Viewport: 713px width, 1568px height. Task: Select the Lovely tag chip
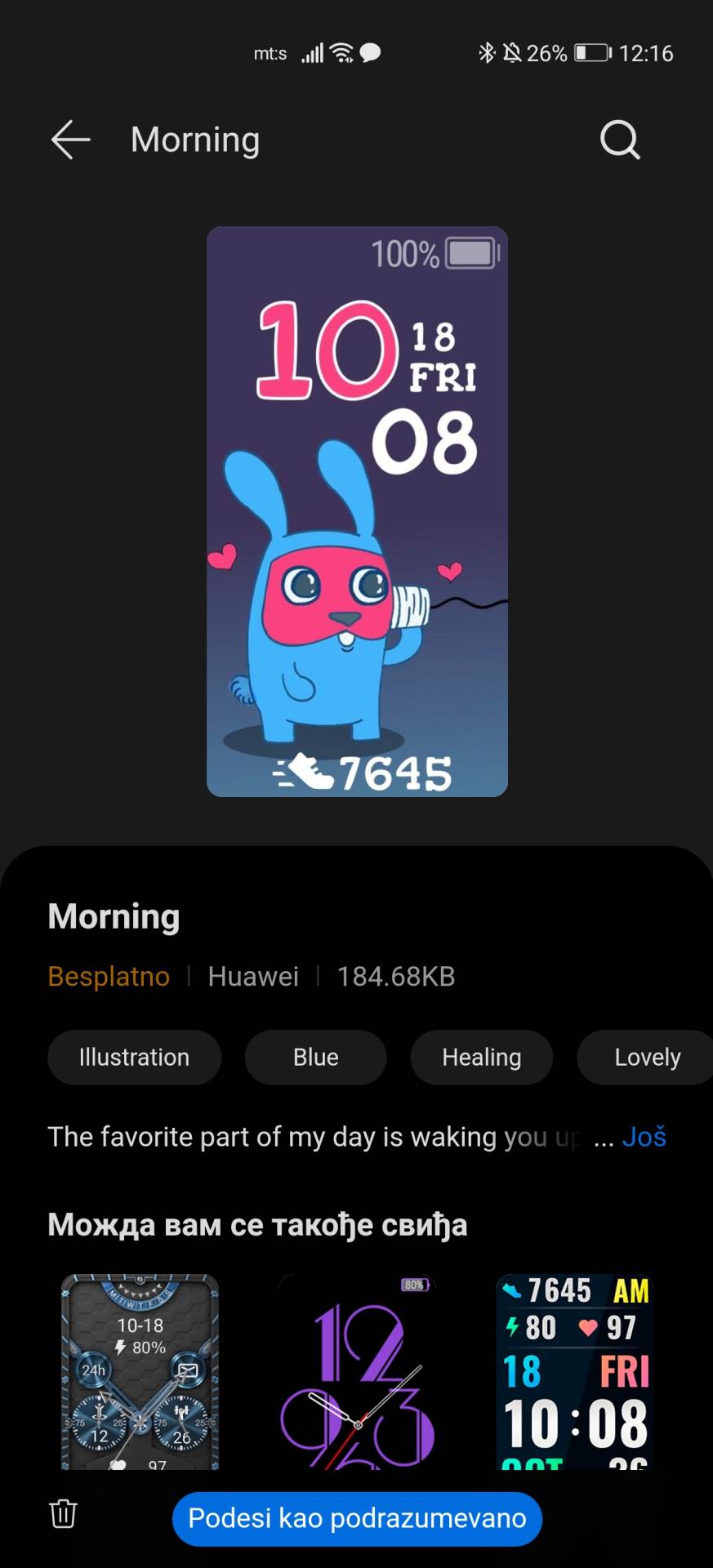click(x=646, y=1057)
